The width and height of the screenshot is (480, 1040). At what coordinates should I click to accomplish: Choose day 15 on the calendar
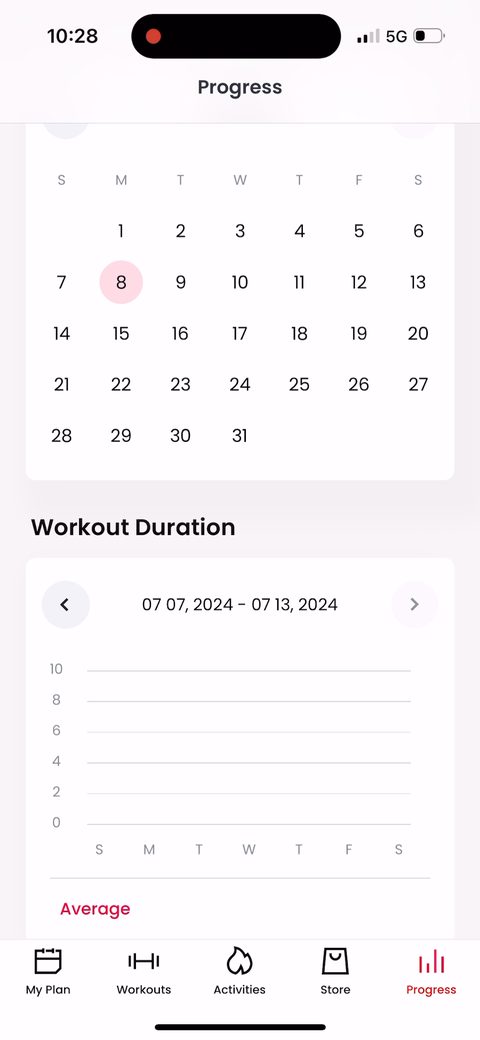(121, 334)
